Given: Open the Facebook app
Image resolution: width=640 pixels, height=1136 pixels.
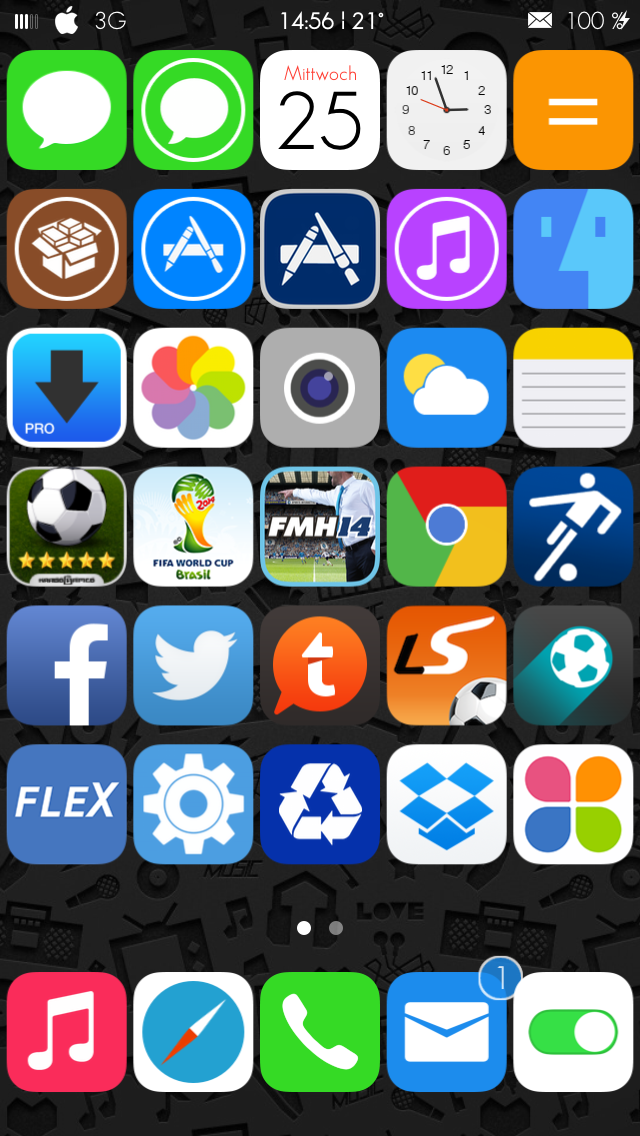Looking at the screenshot, I should point(67,665).
